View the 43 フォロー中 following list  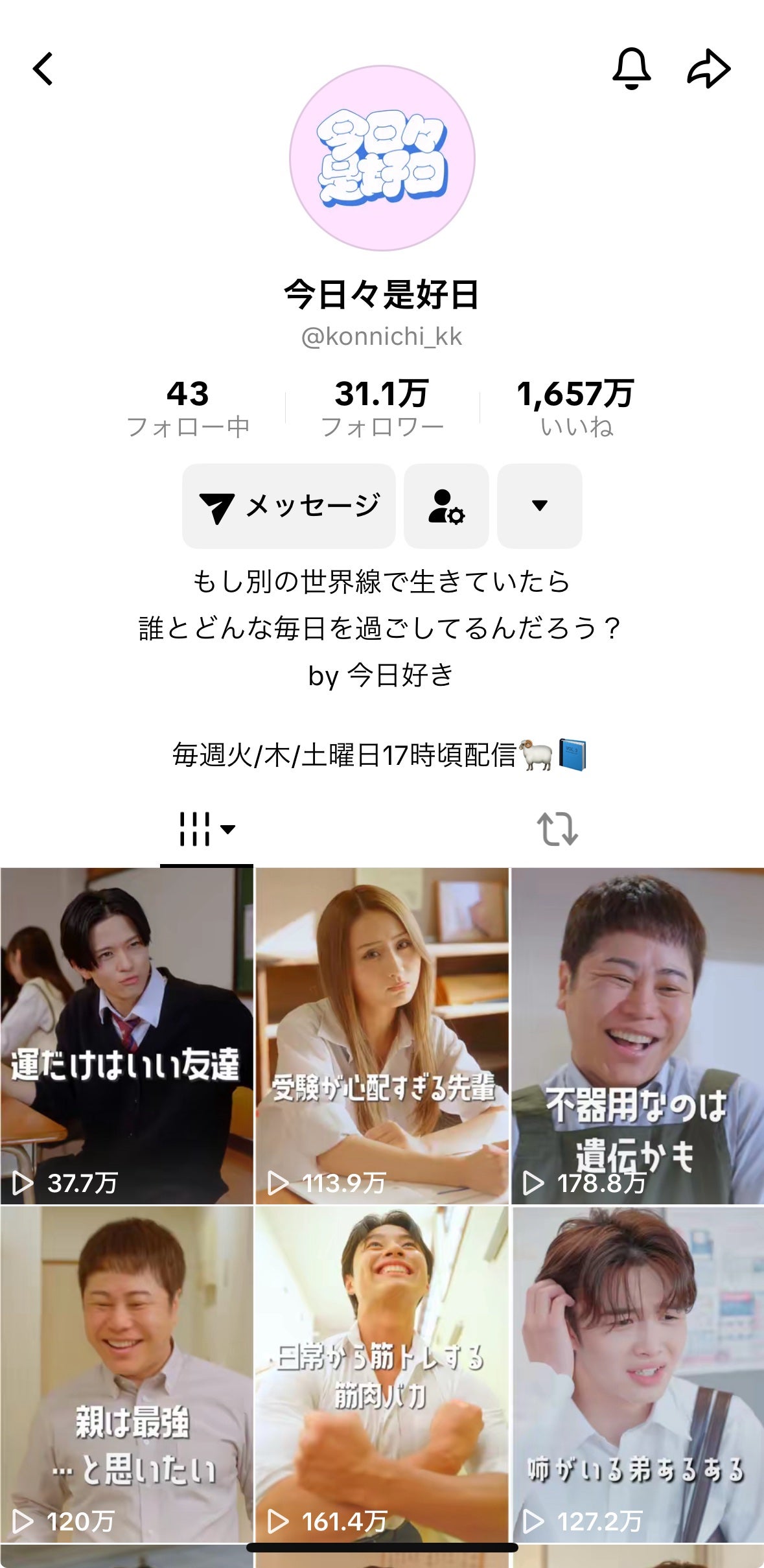(x=188, y=408)
